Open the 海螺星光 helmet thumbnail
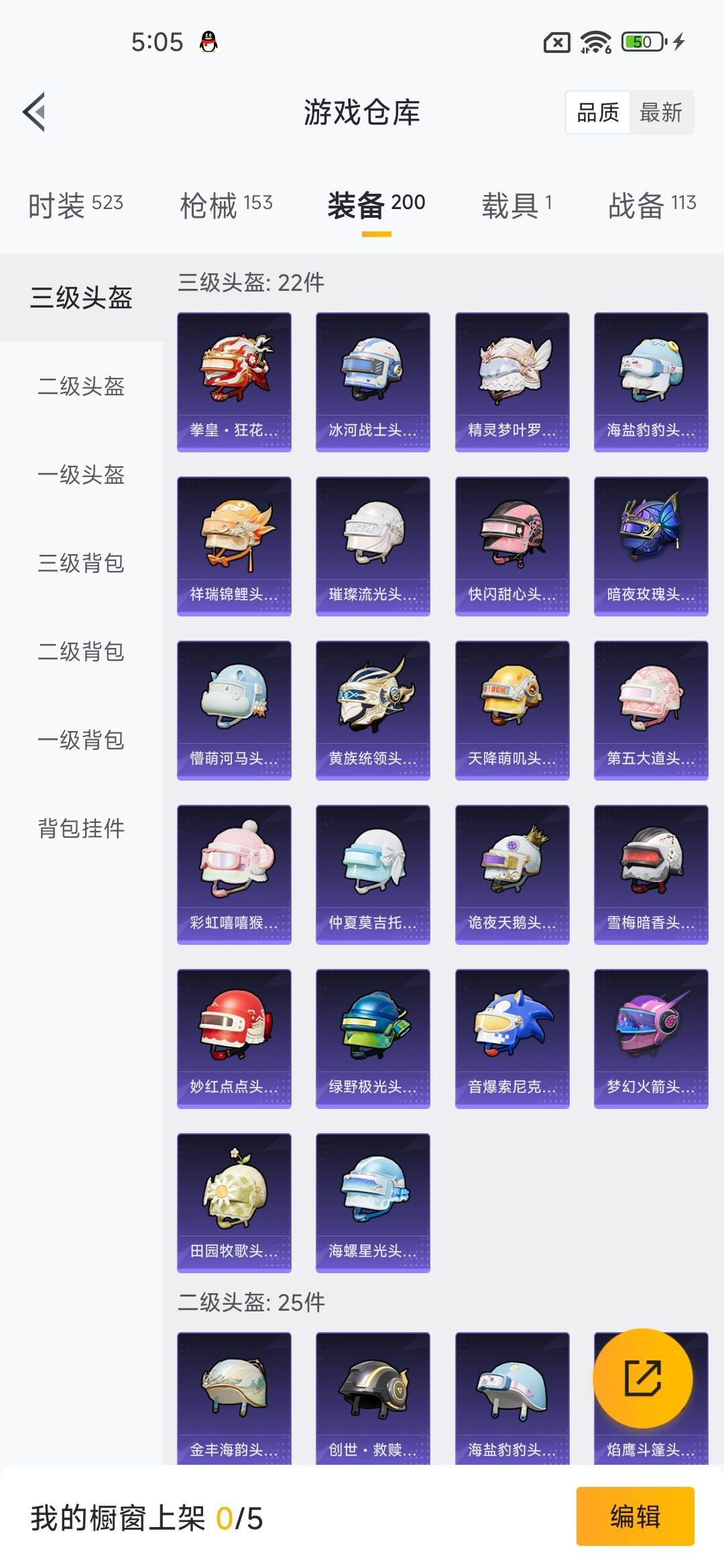Viewport: 724px width, 1568px height. pos(372,1199)
